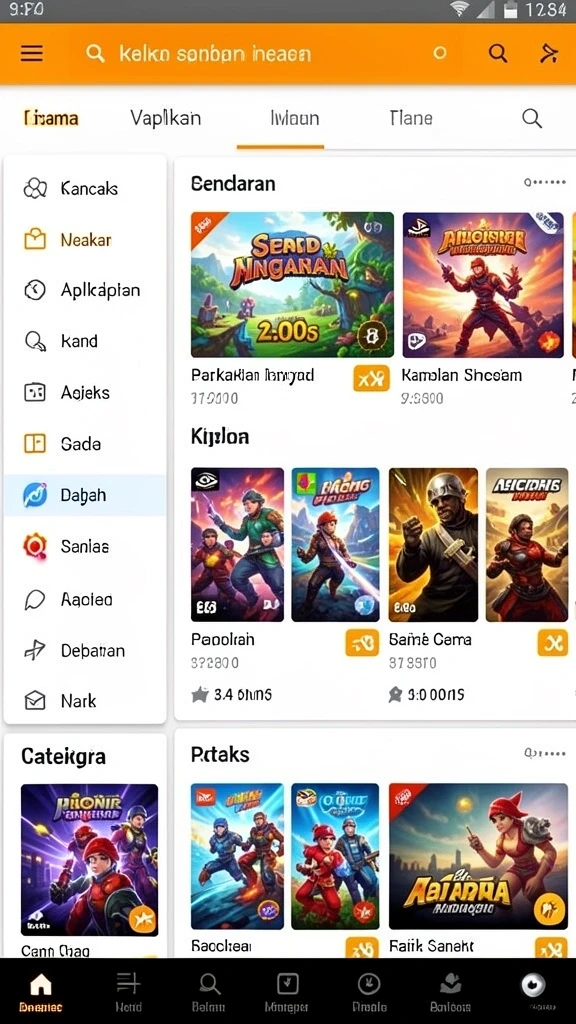576x1024 pixels.
Task: Open the Dabah sidebar item
Action: [x=85, y=495]
